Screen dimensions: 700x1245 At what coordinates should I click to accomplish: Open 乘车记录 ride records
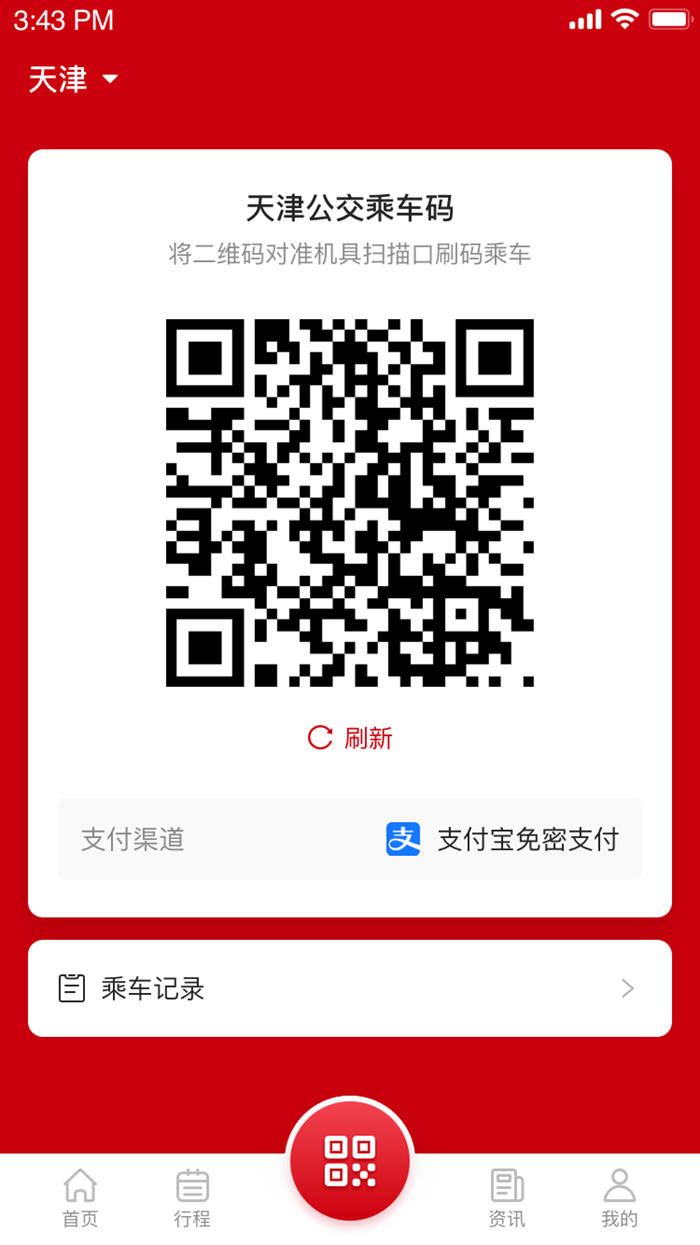pos(350,989)
